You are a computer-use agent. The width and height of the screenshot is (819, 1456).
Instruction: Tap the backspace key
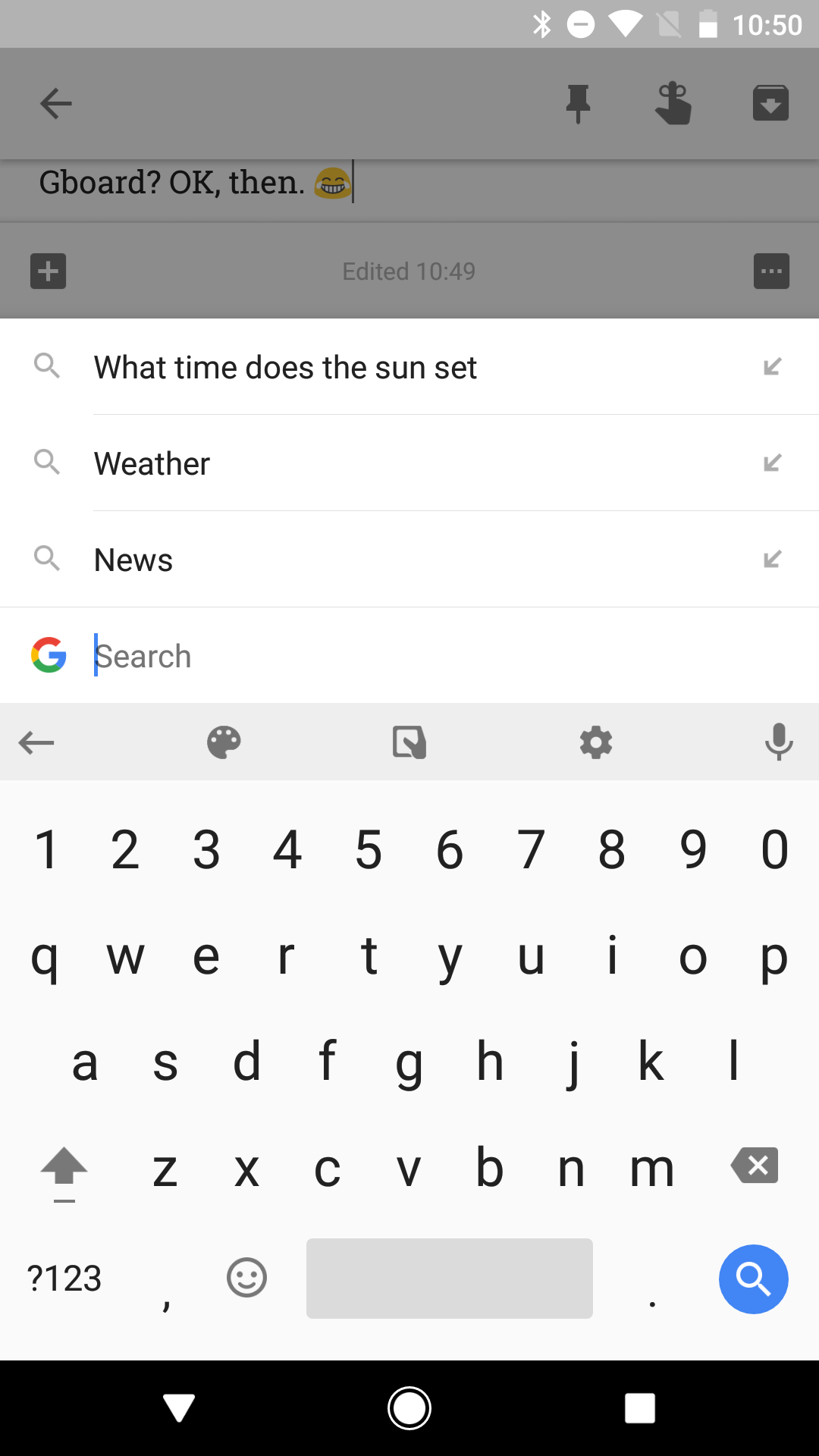click(755, 1166)
